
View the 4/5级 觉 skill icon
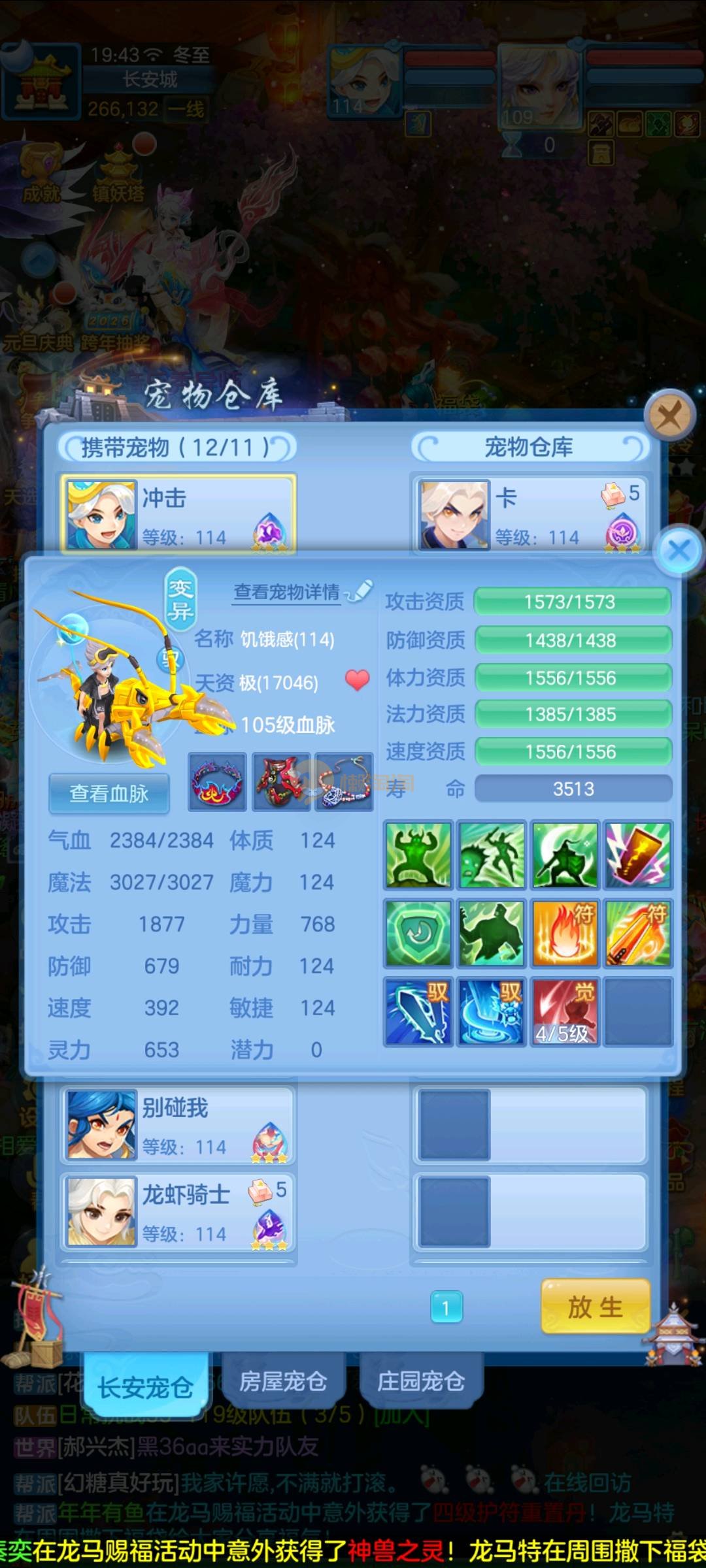click(565, 1011)
